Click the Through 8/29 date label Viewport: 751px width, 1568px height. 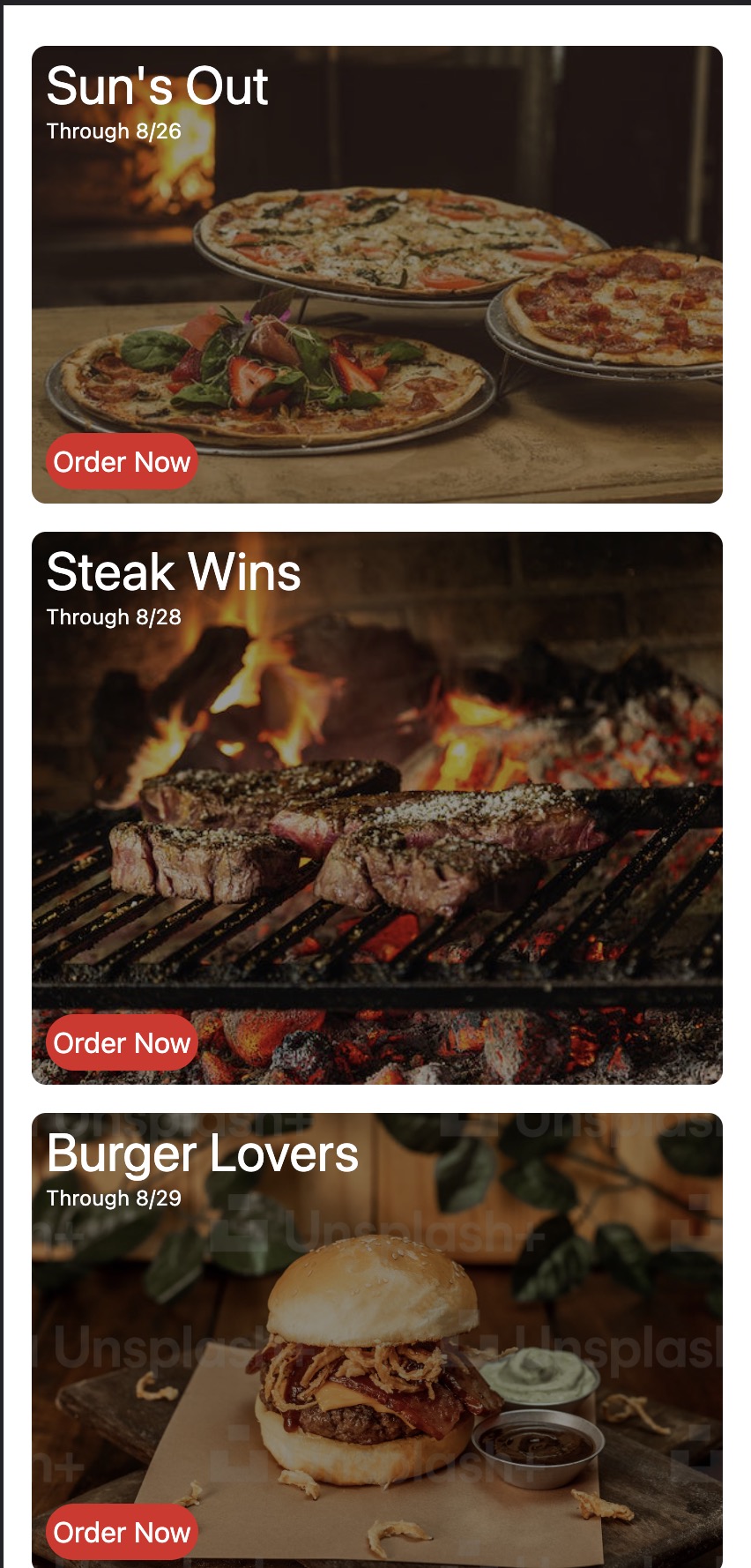113,1198
